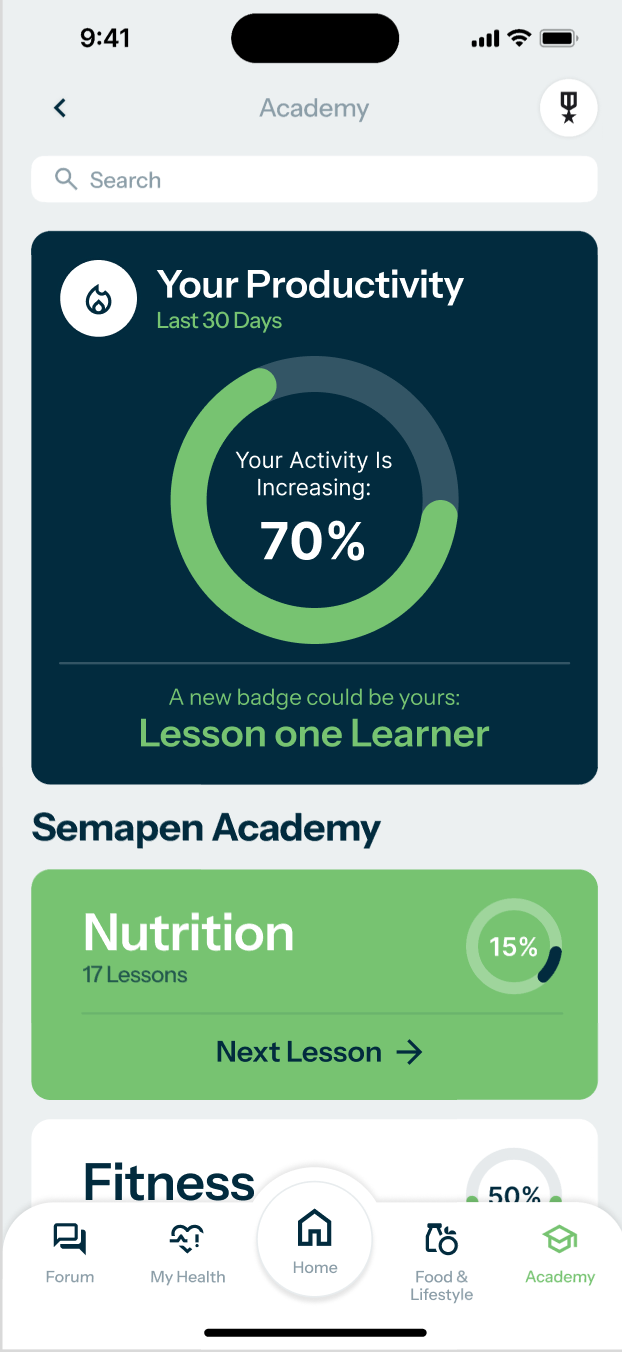
Task: Open the Food & Lifestyle tab
Action: (x=441, y=1260)
